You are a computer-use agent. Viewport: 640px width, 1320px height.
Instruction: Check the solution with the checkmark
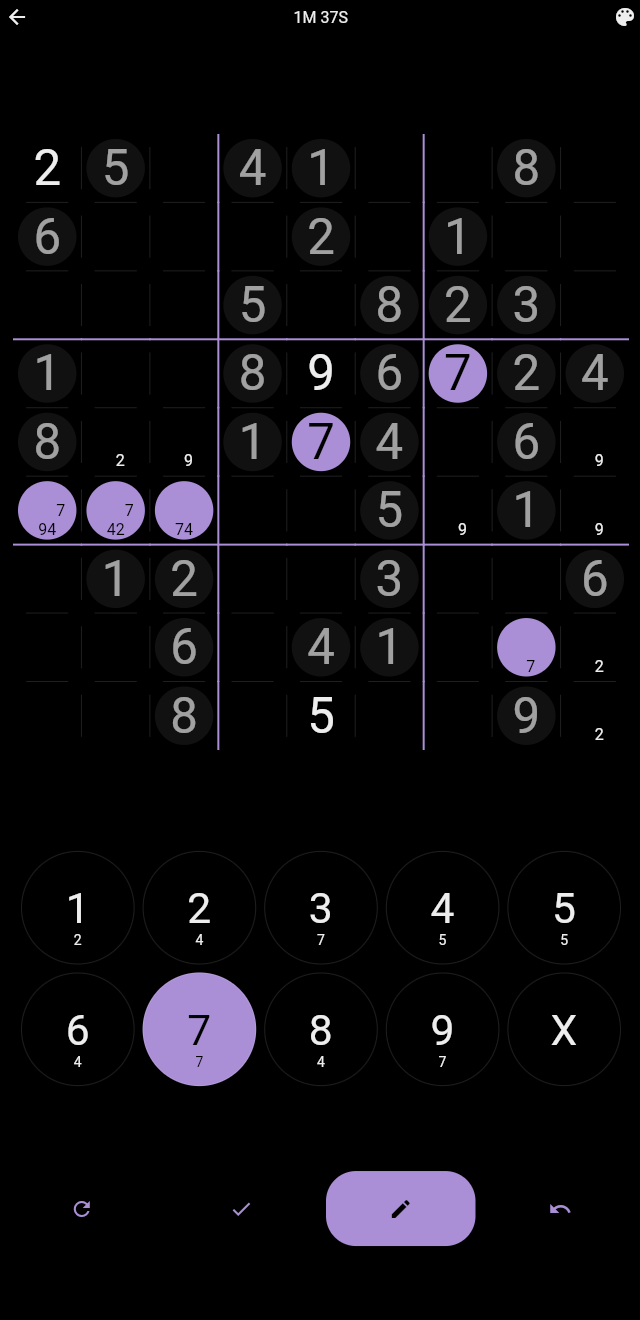pyautogui.click(x=241, y=1209)
